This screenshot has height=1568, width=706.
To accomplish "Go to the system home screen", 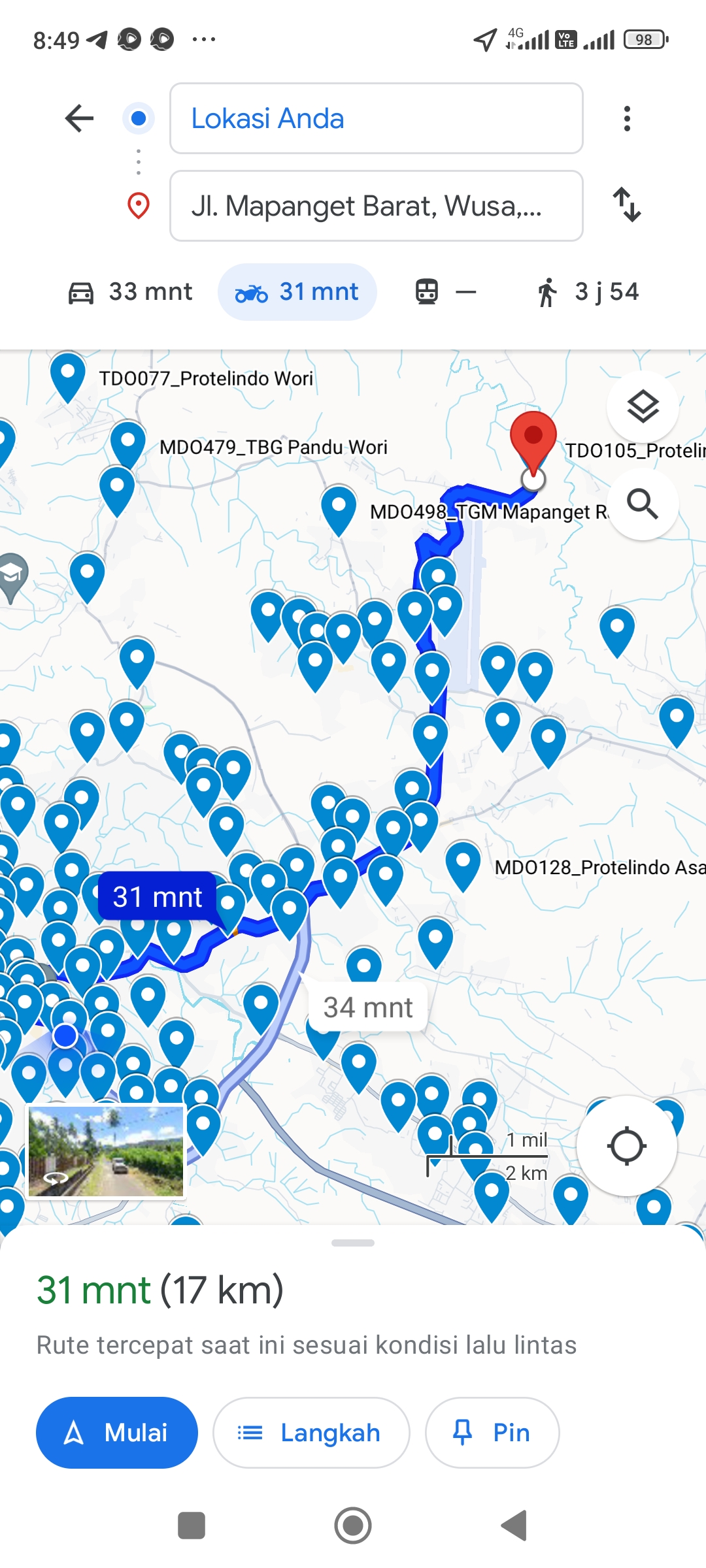I will 353,1526.
